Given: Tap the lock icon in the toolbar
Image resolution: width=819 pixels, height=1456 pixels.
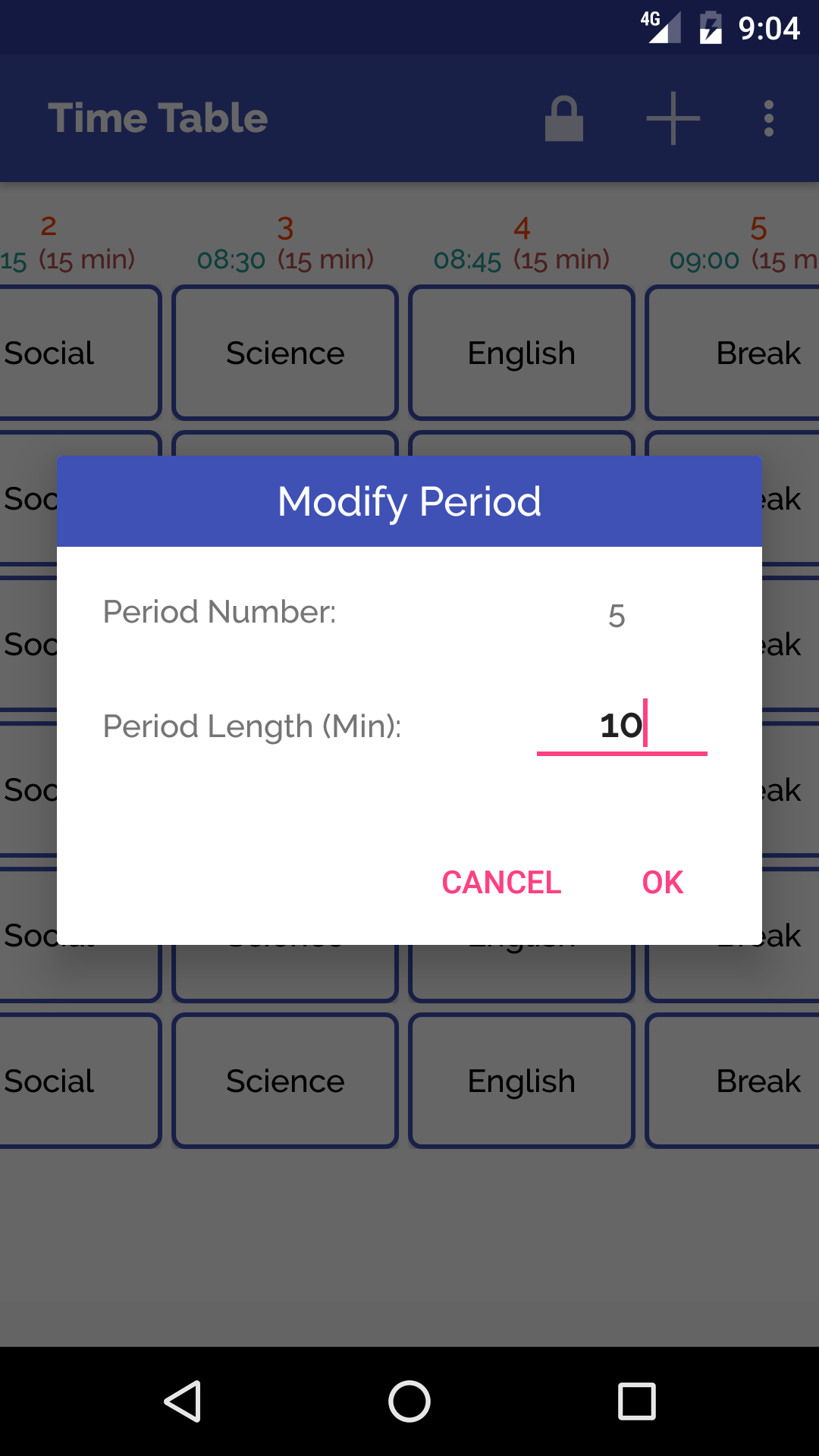Looking at the screenshot, I should click(x=564, y=118).
